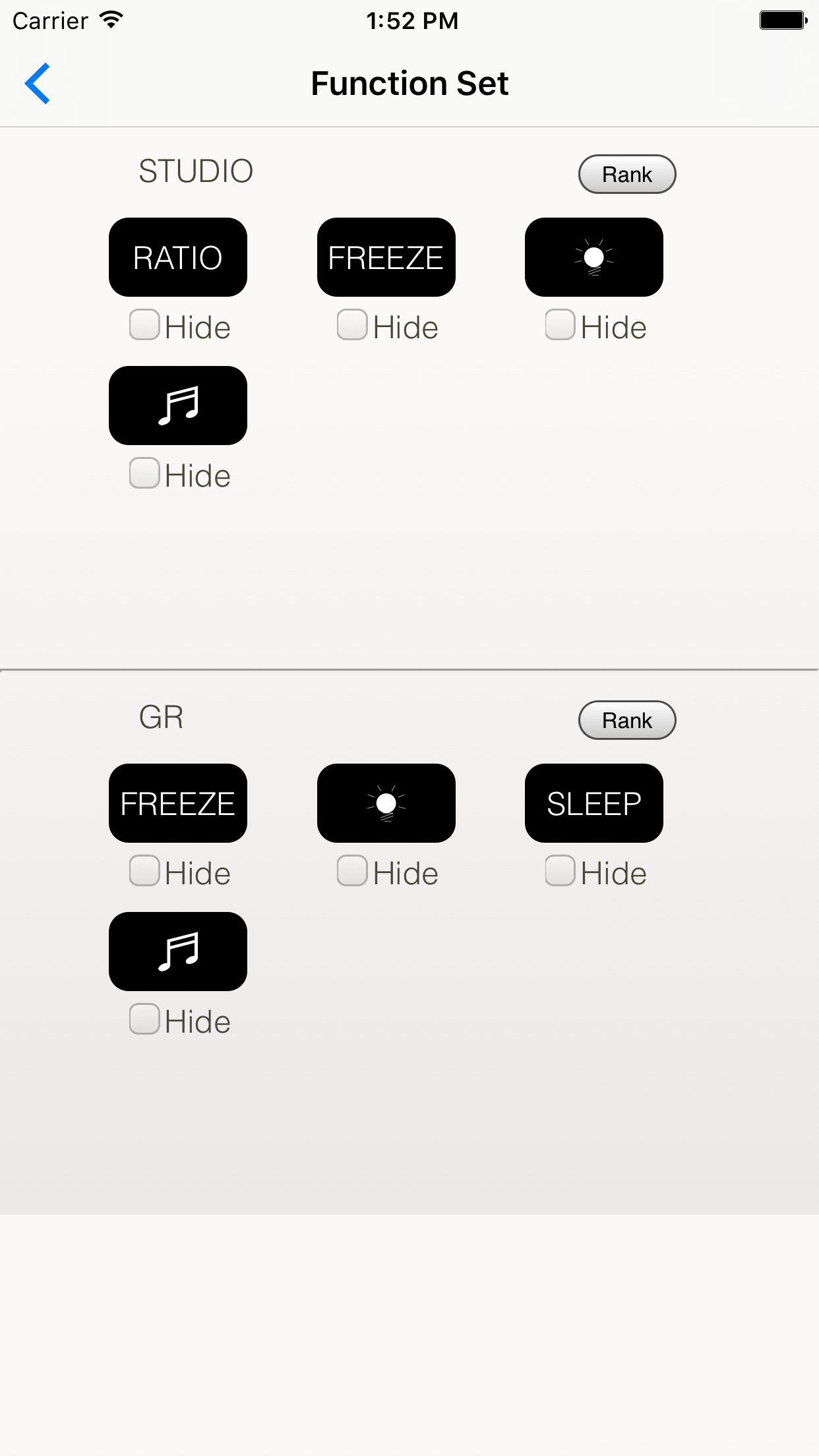This screenshot has width=819, height=1456.
Task: Select the SLEEP function in GR
Action: (x=593, y=803)
